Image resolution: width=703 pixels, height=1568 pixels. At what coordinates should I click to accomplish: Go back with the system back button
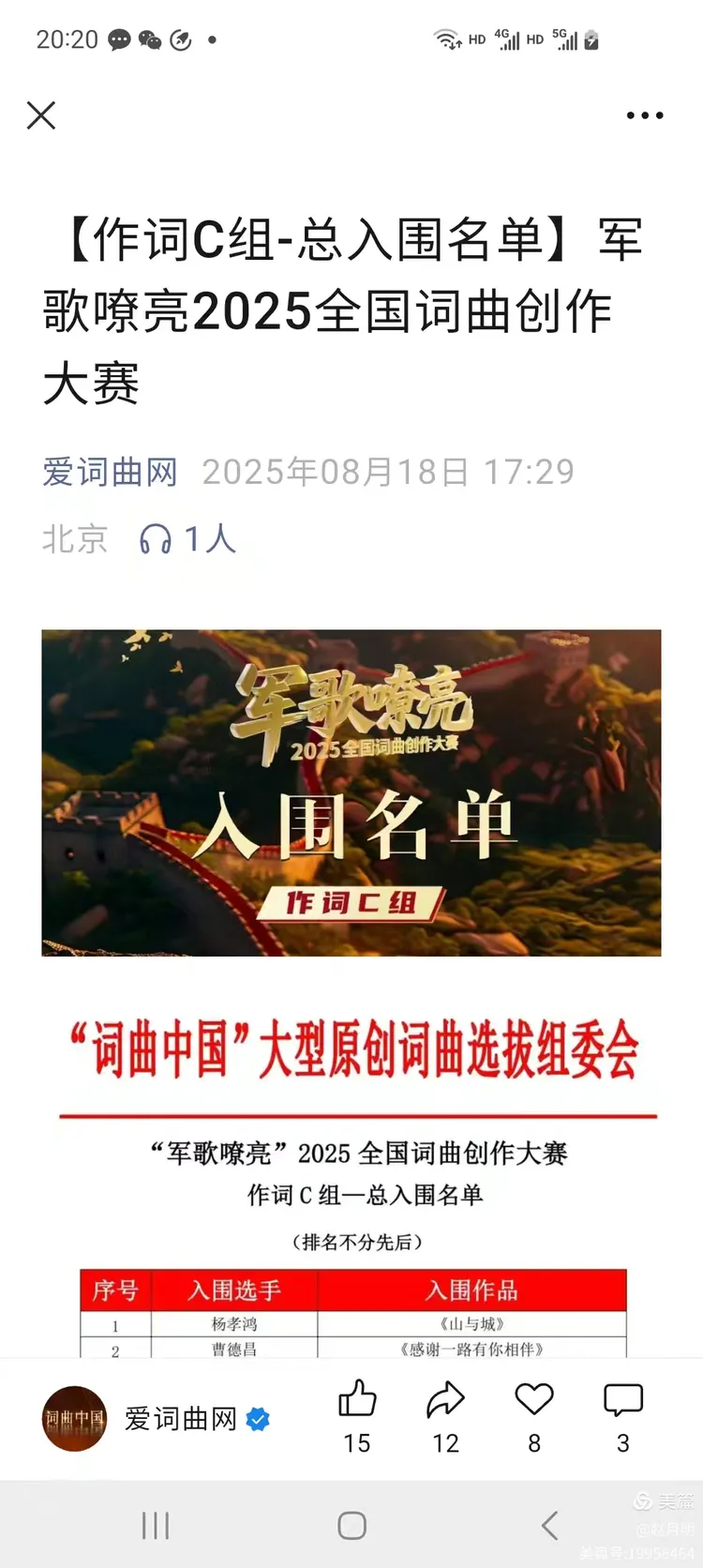click(x=550, y=1526)
